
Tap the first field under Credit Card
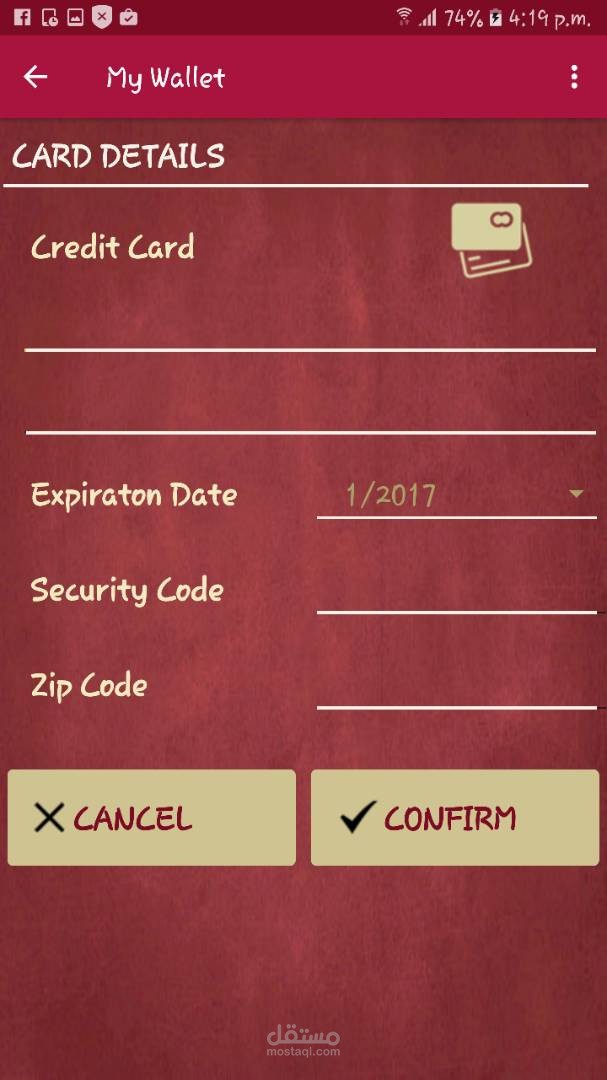click(x=310, y=325)
